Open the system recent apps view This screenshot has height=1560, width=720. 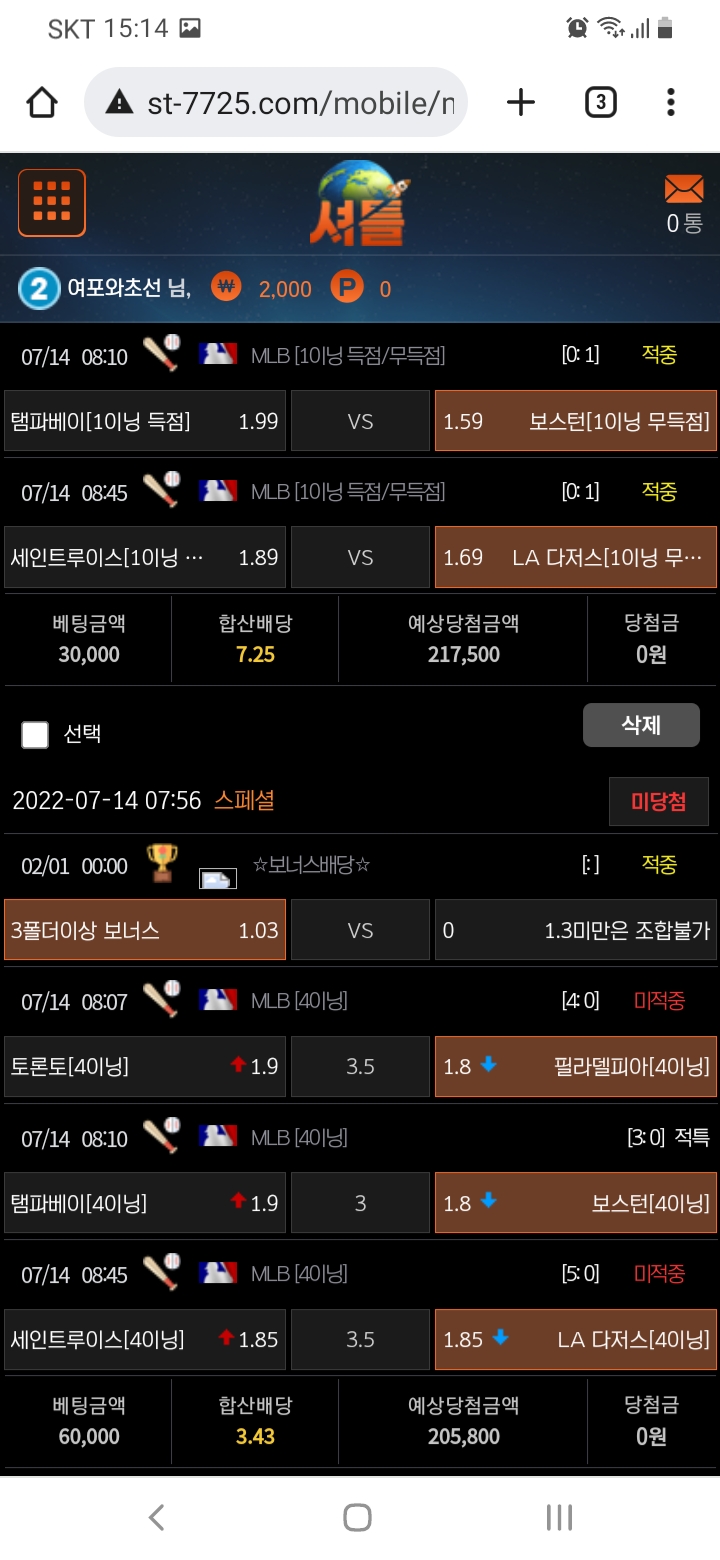pyautogui.click(x=559, y=1517)
